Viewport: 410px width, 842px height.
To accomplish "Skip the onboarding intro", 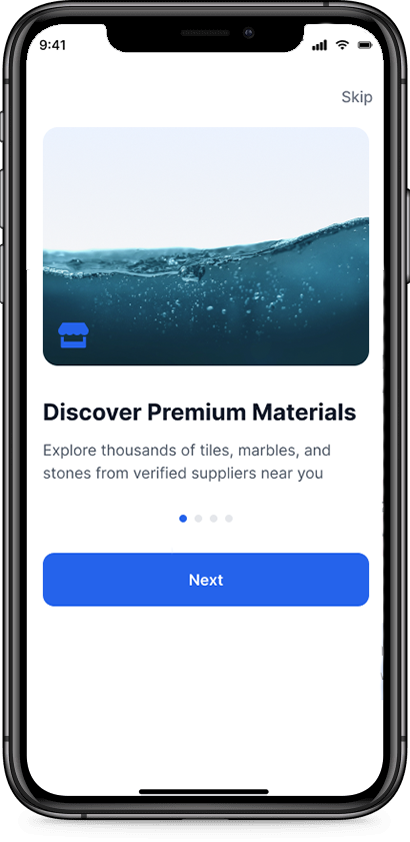I will click(357, 97).
